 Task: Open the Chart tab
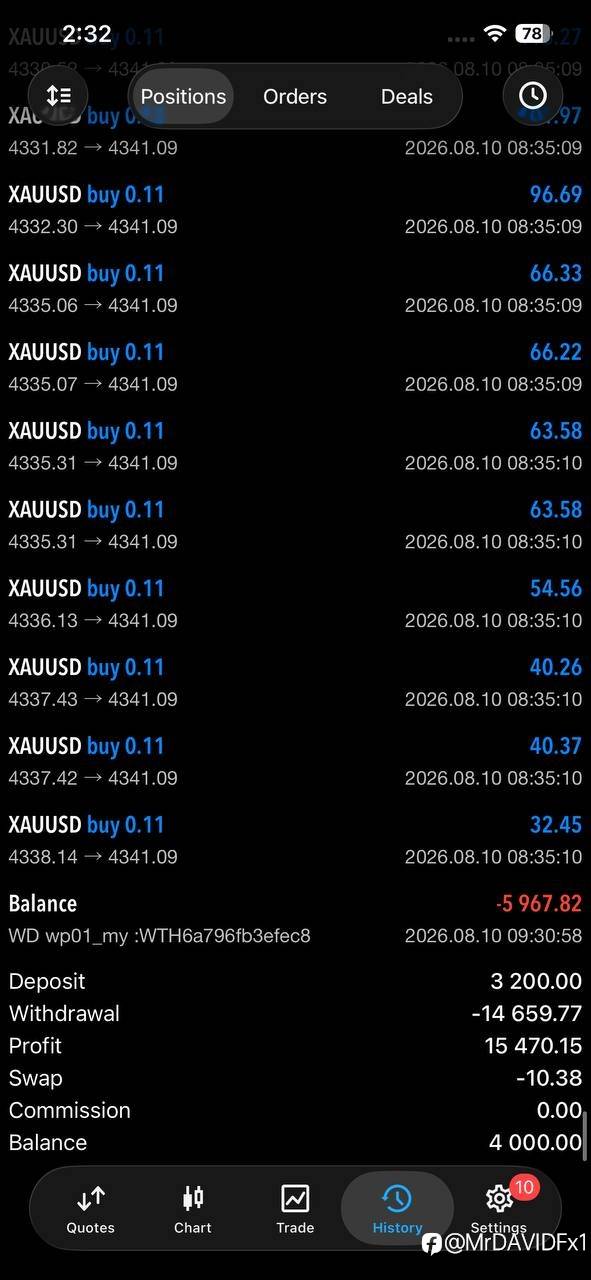(x=193, y=1208)
